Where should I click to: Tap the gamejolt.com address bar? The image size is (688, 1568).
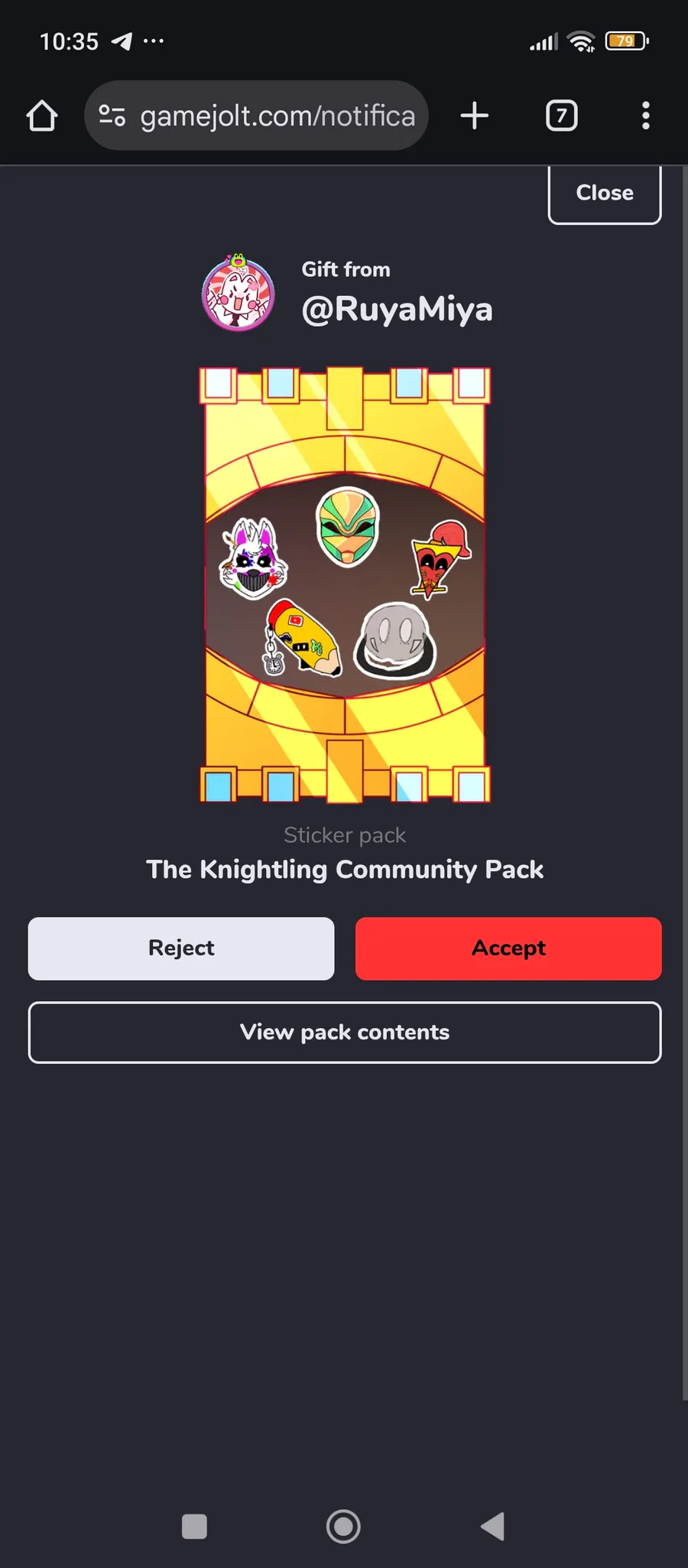pyautogui.click(x=256, y=115)
